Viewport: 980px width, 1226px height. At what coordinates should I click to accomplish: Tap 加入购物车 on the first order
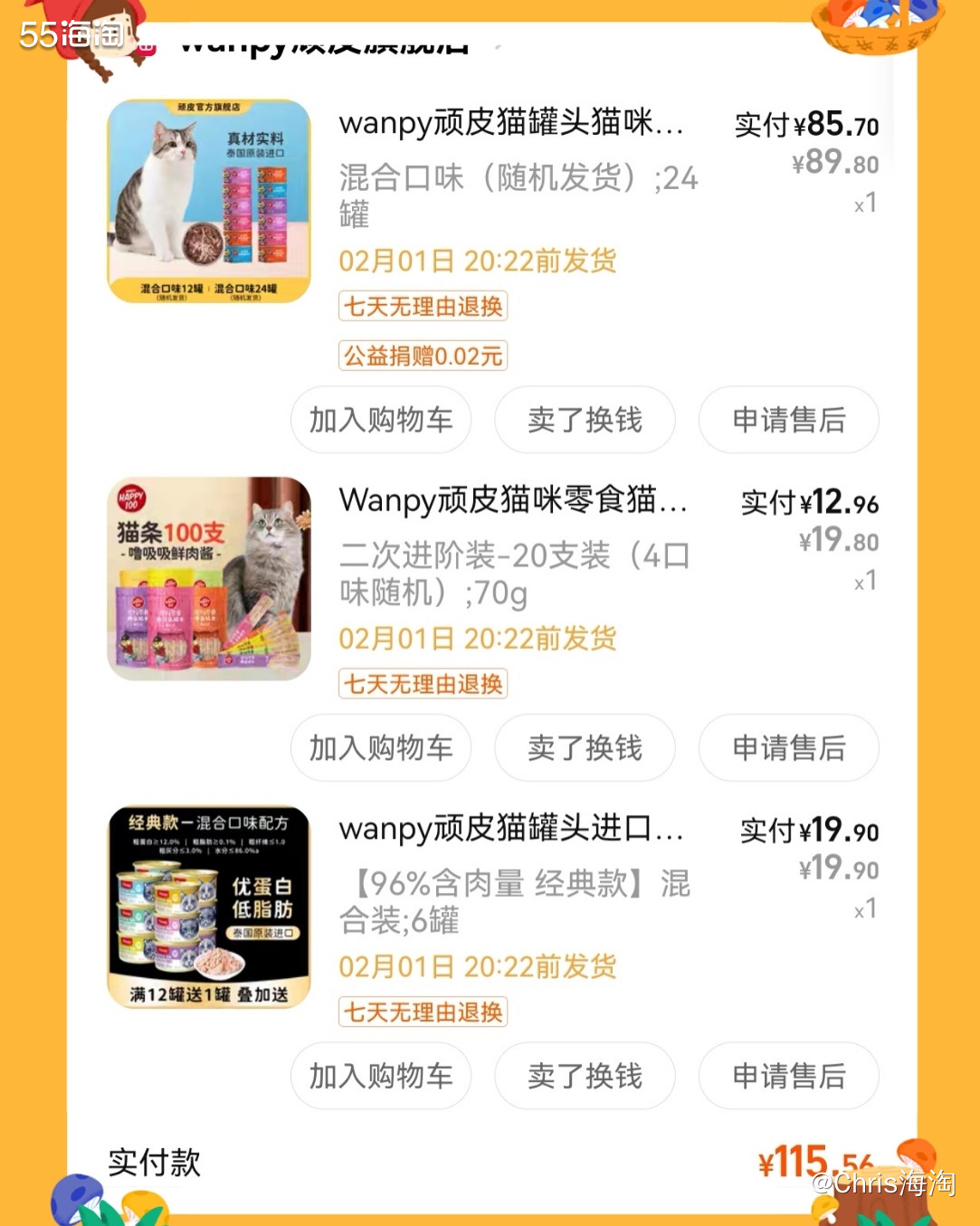click(380, 420)
